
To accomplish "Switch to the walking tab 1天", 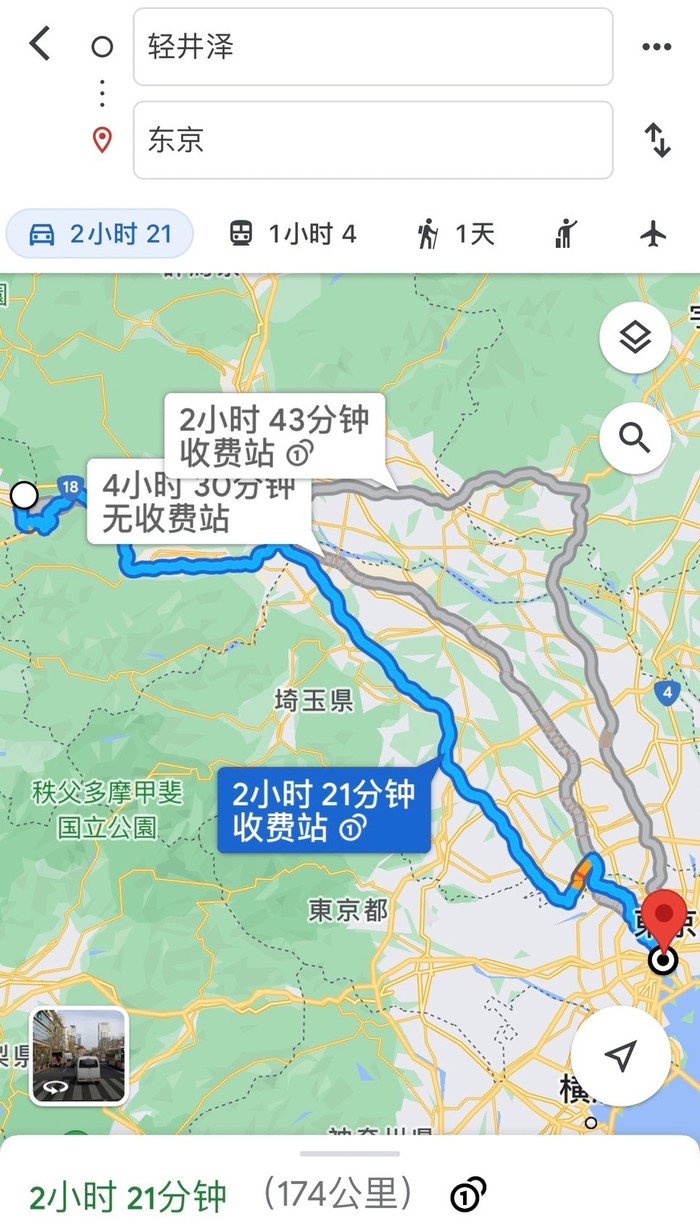I will point(456,235).
